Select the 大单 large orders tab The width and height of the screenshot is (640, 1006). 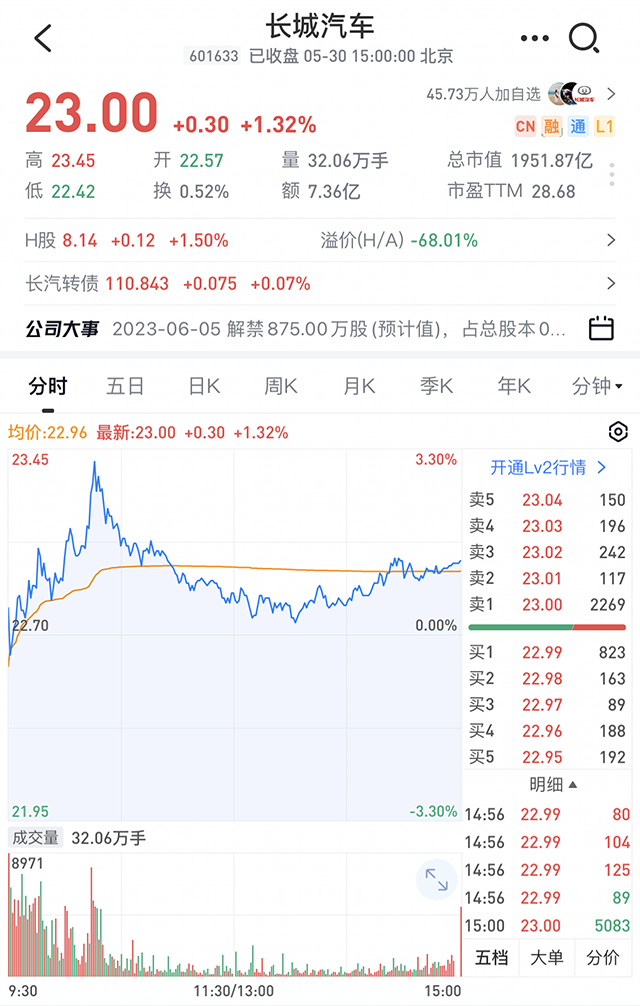[547, 957]
